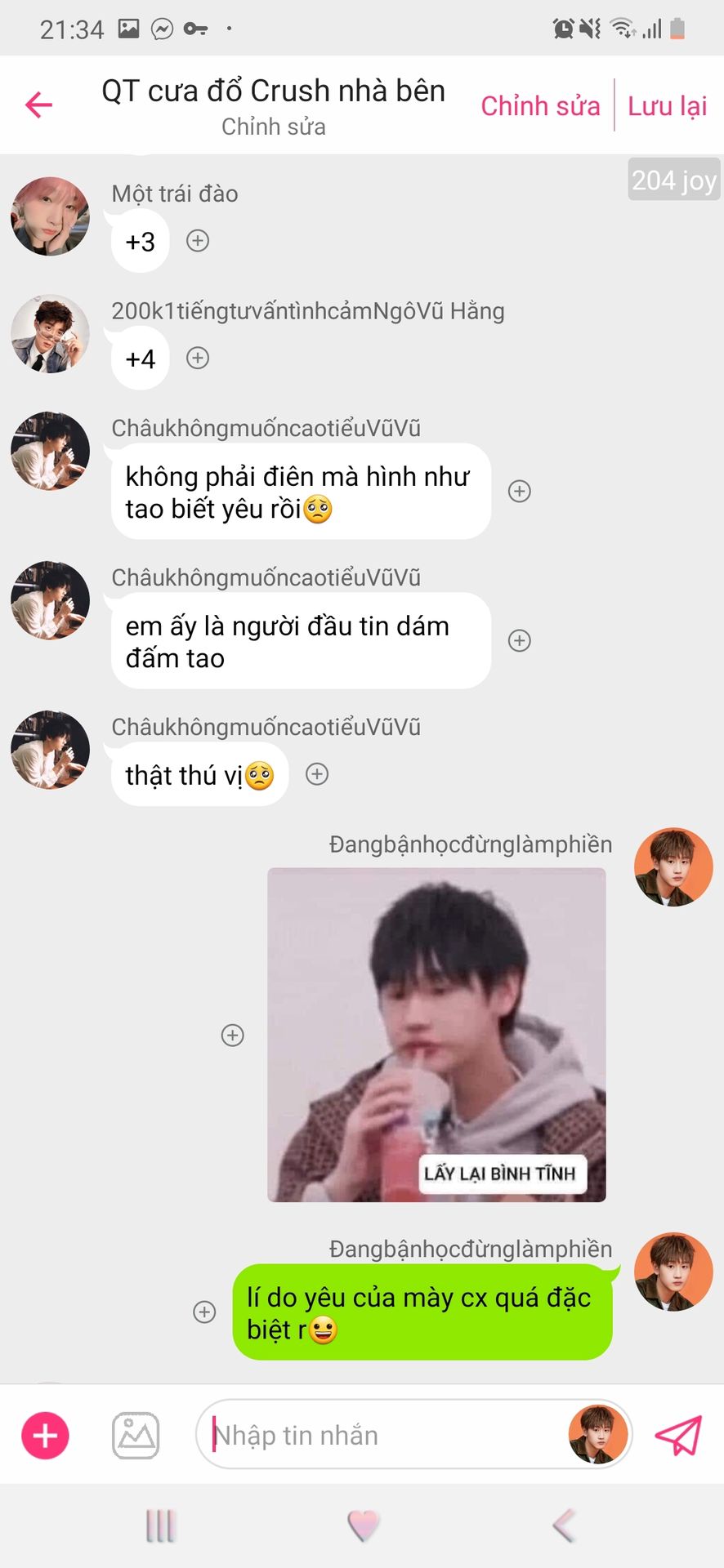
Task: Tap the plus icon beside the +4 message
Action: click(198, 358)
